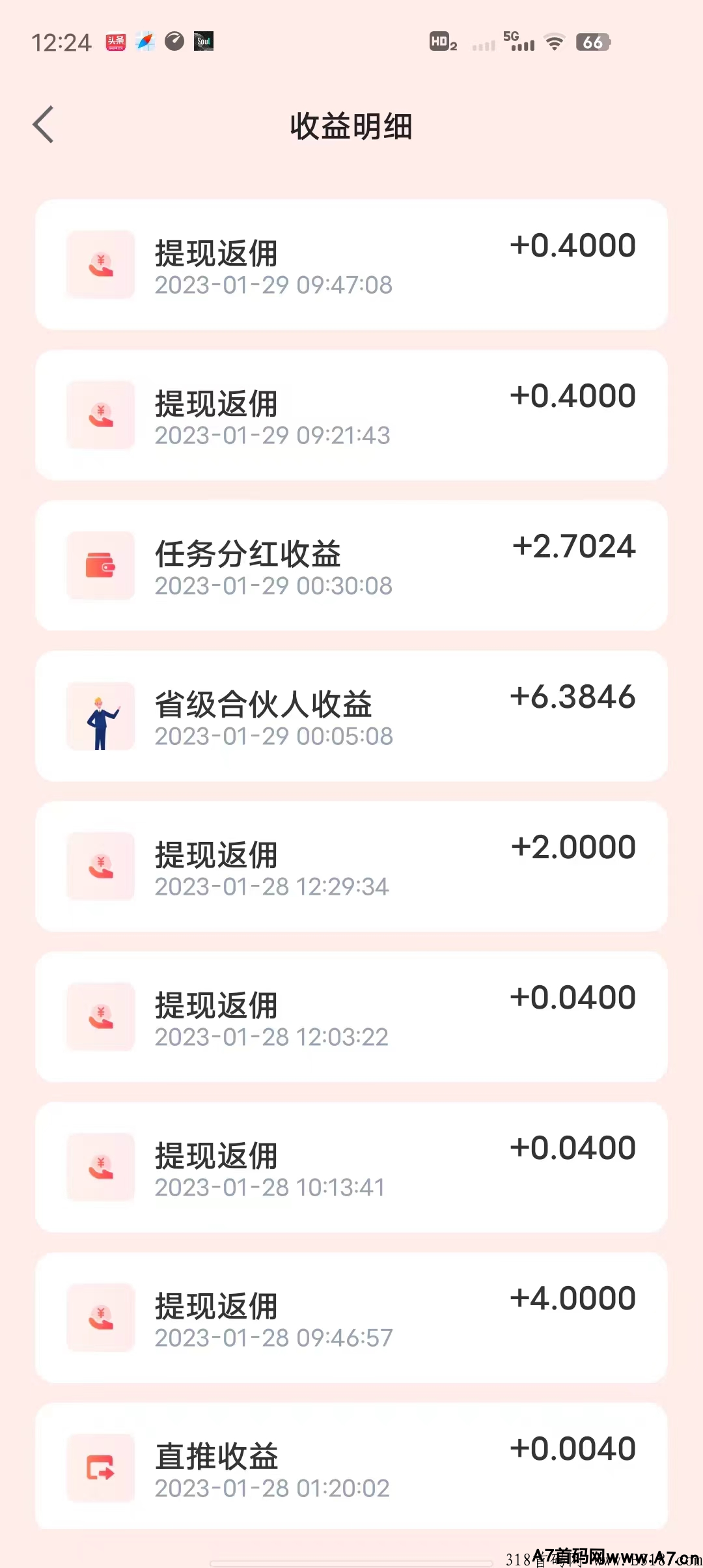Go back from the 收益明细 page
703x1568 pixels.
point(44,124)
